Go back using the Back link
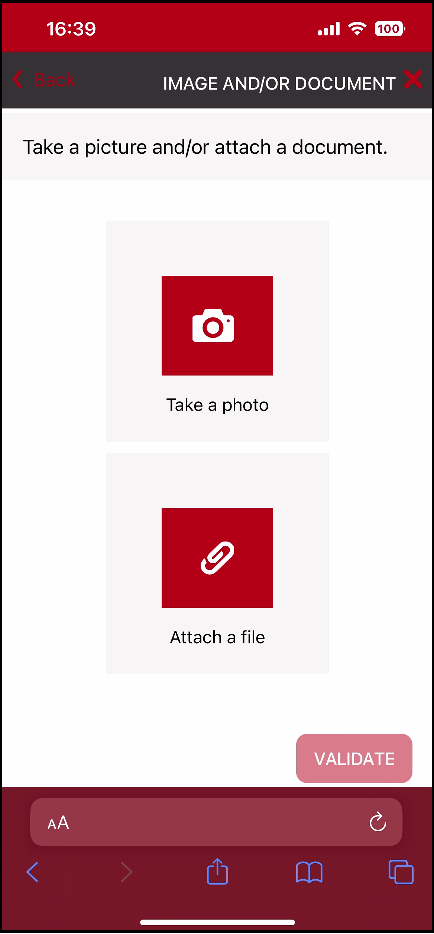This screenshot has height=934, width=434. 43,80
